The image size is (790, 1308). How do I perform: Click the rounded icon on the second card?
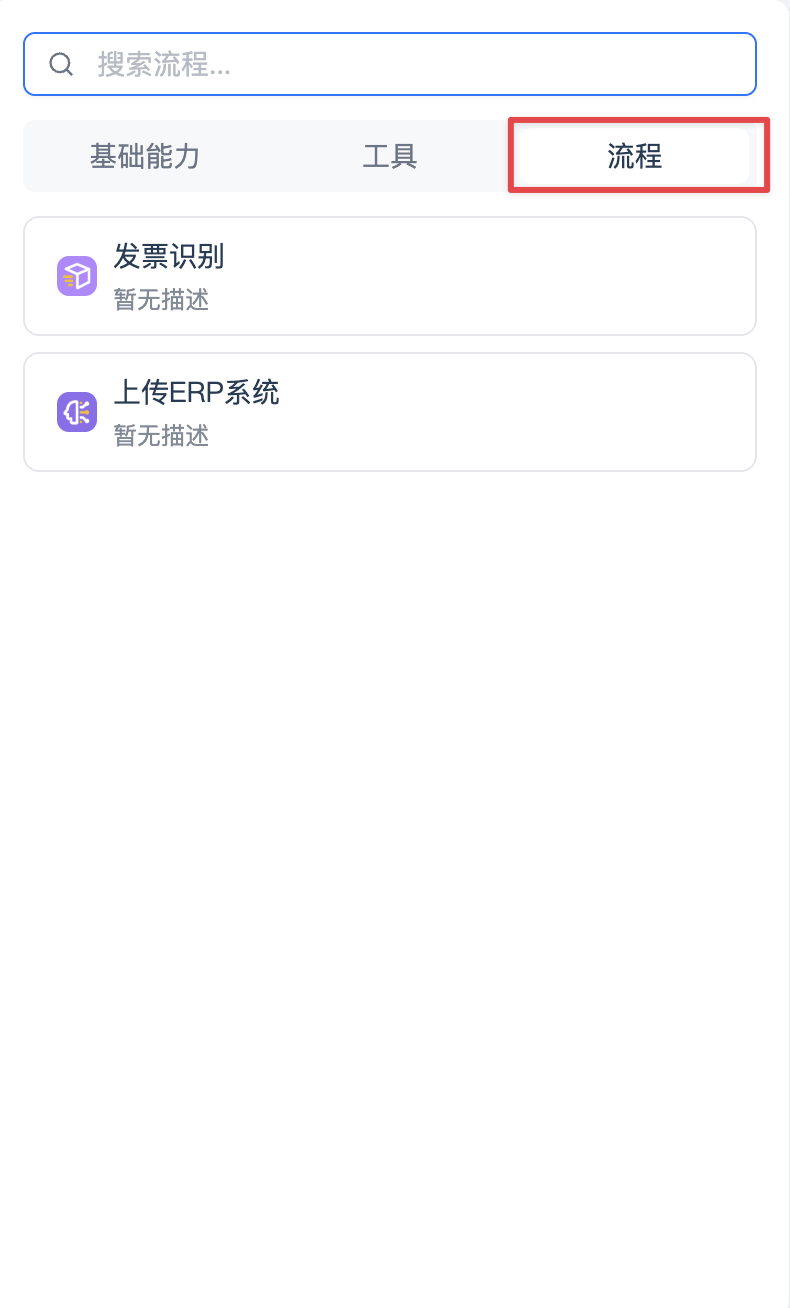77,411
